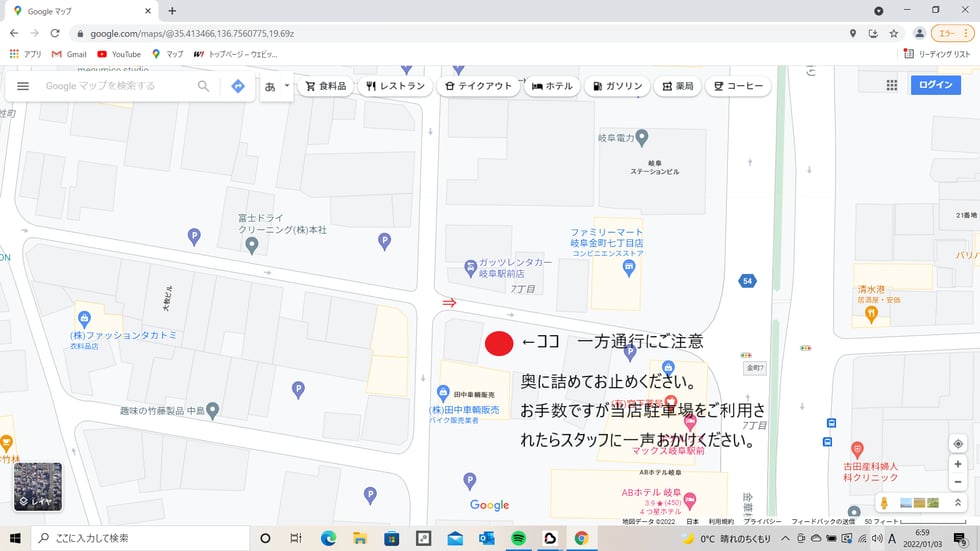The height and width of the screenshot is (551, 980).
Task: Zoom out with the minus button
Action: pos(958,482)
